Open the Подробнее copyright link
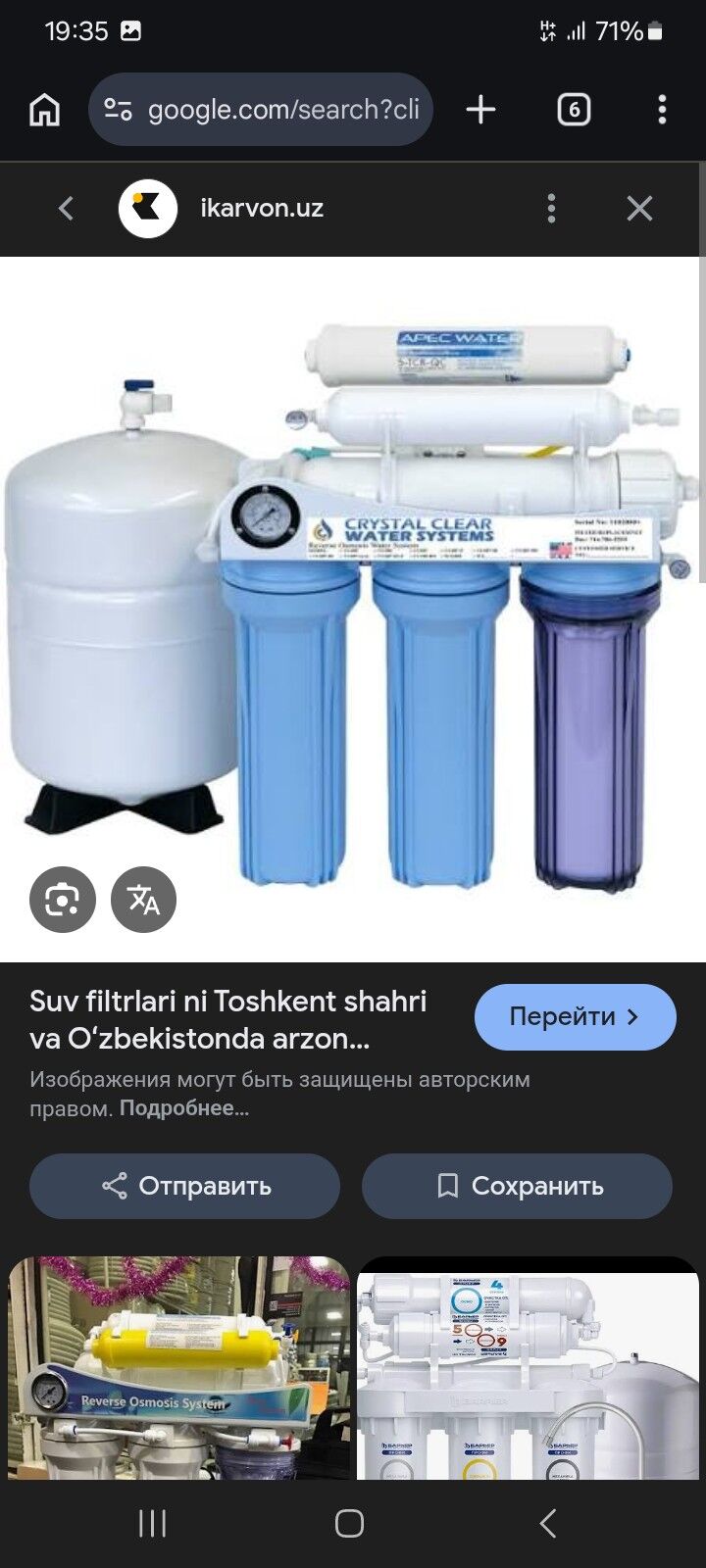The width and height of the screenshot is (706, 1568). [184, 1108]
